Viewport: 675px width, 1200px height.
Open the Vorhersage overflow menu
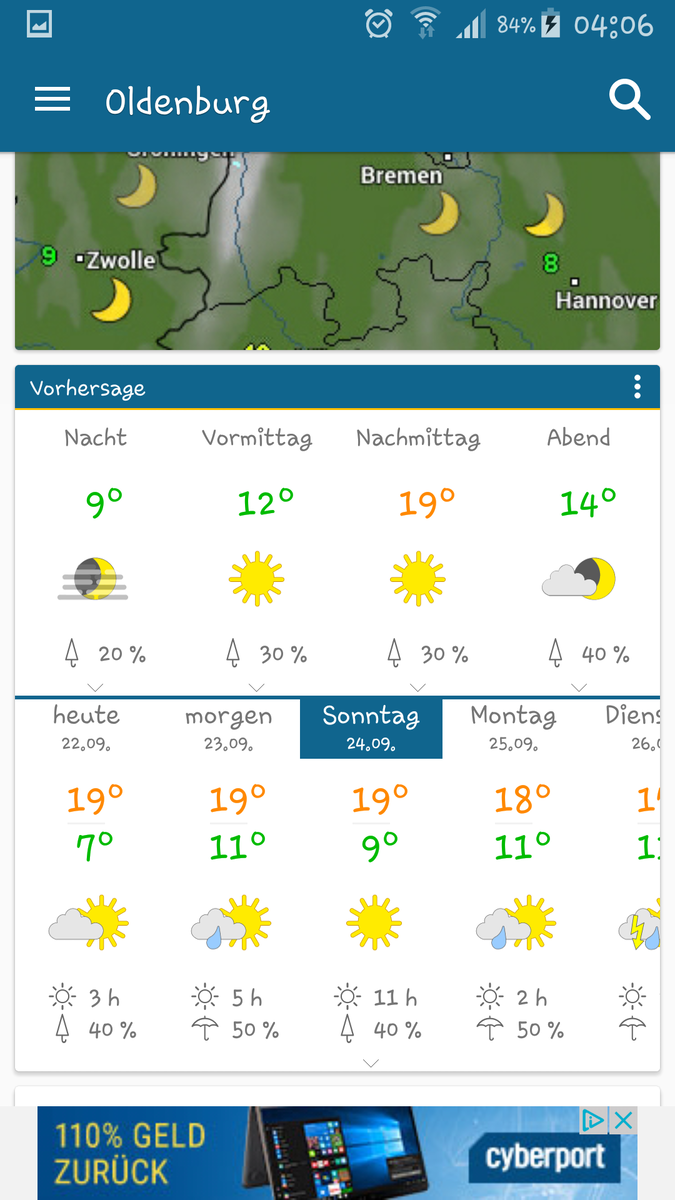[x=637, y=387]
